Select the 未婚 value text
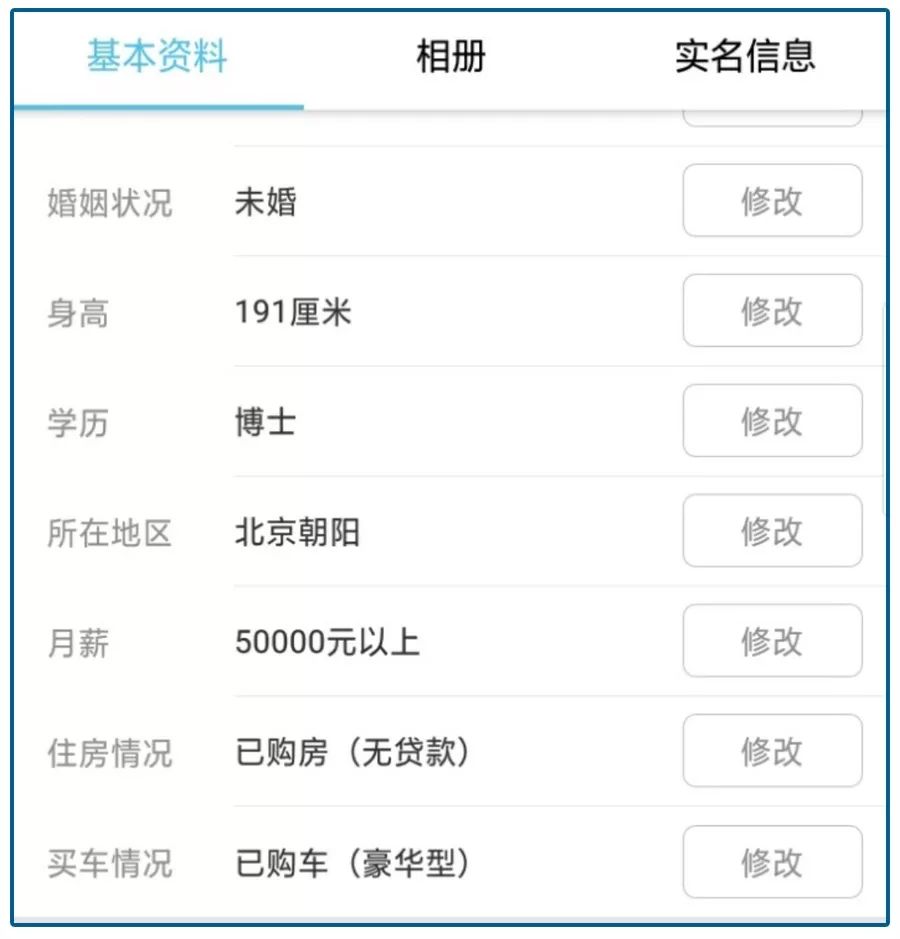The width and height of the screenshot is (900, 939). point(265,201)
